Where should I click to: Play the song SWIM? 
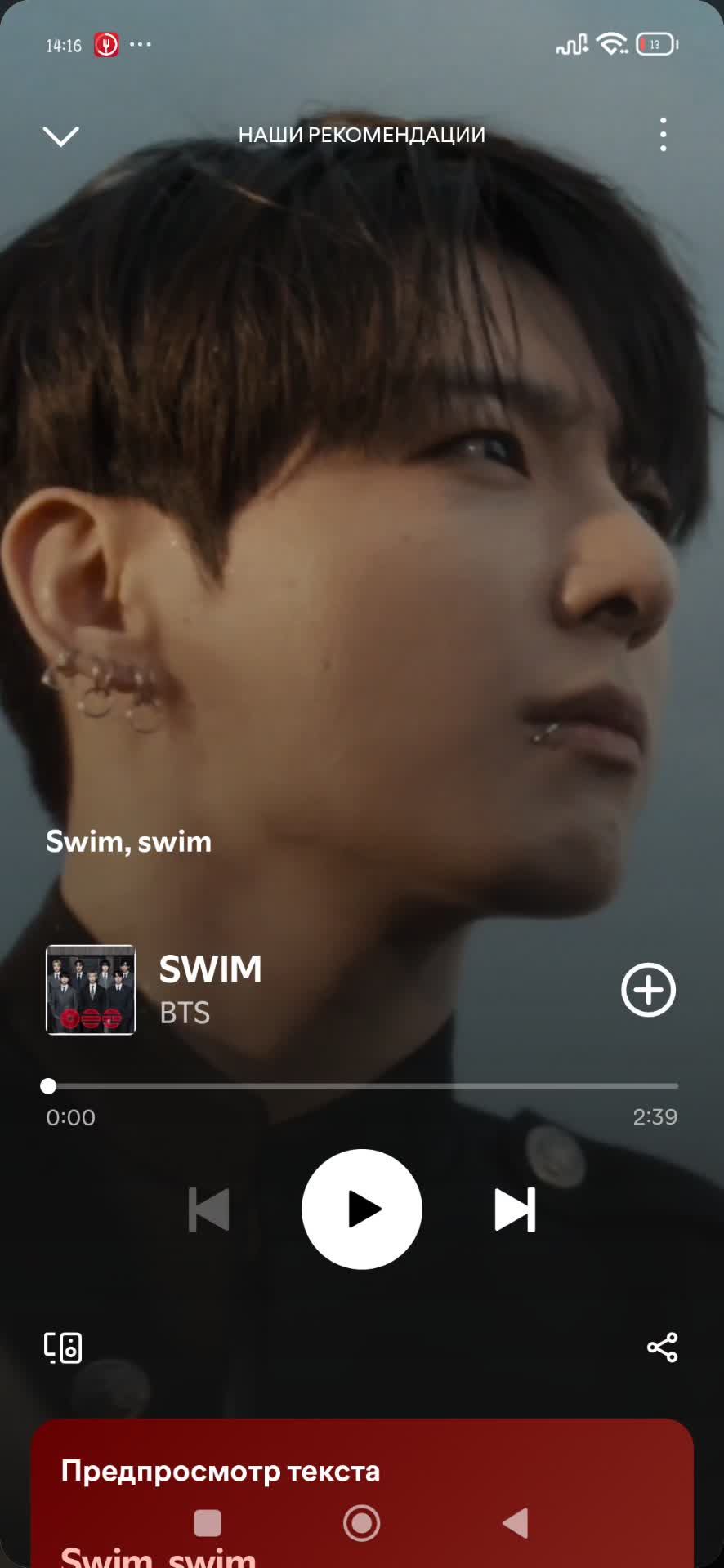pos(362,1209)
